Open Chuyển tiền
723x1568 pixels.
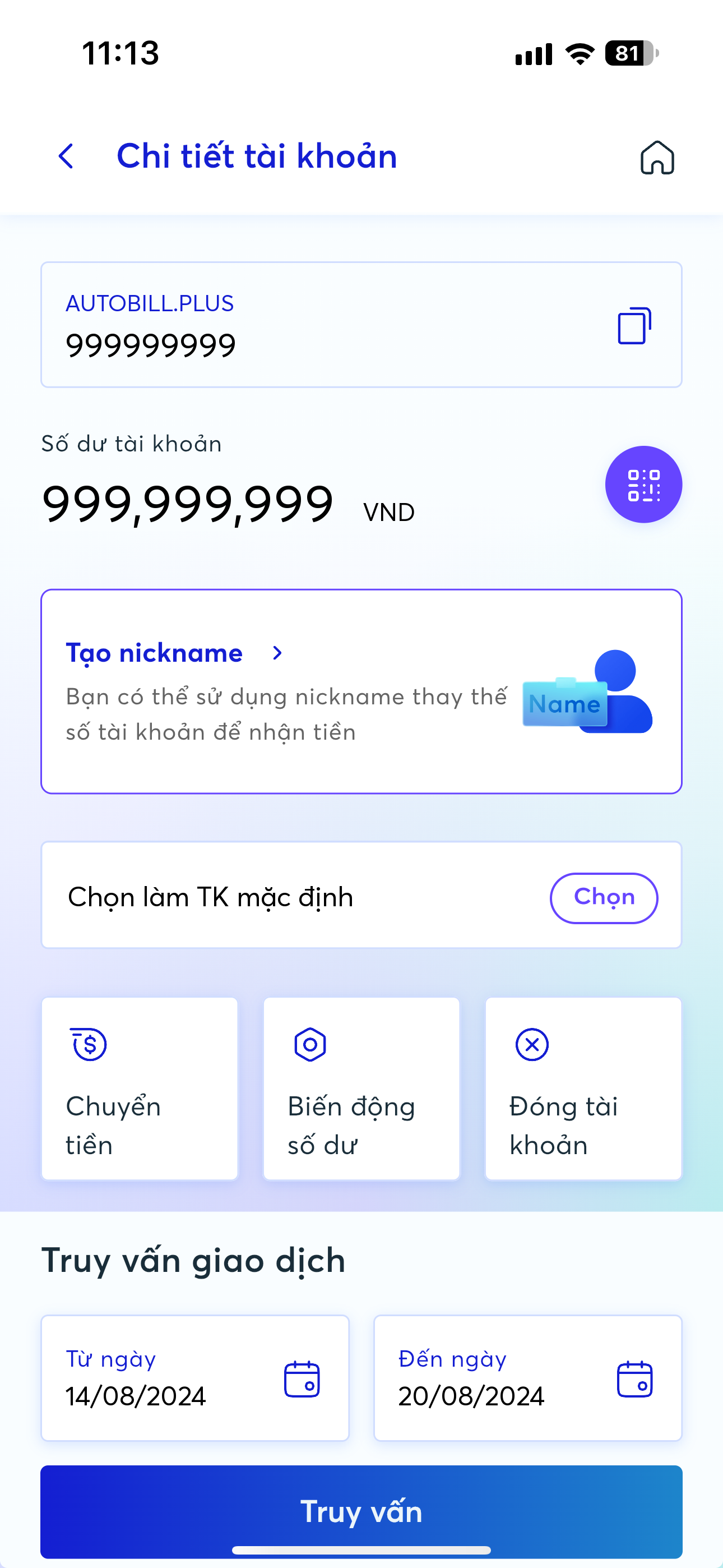pyautogui.click(x=140, y=1089)
